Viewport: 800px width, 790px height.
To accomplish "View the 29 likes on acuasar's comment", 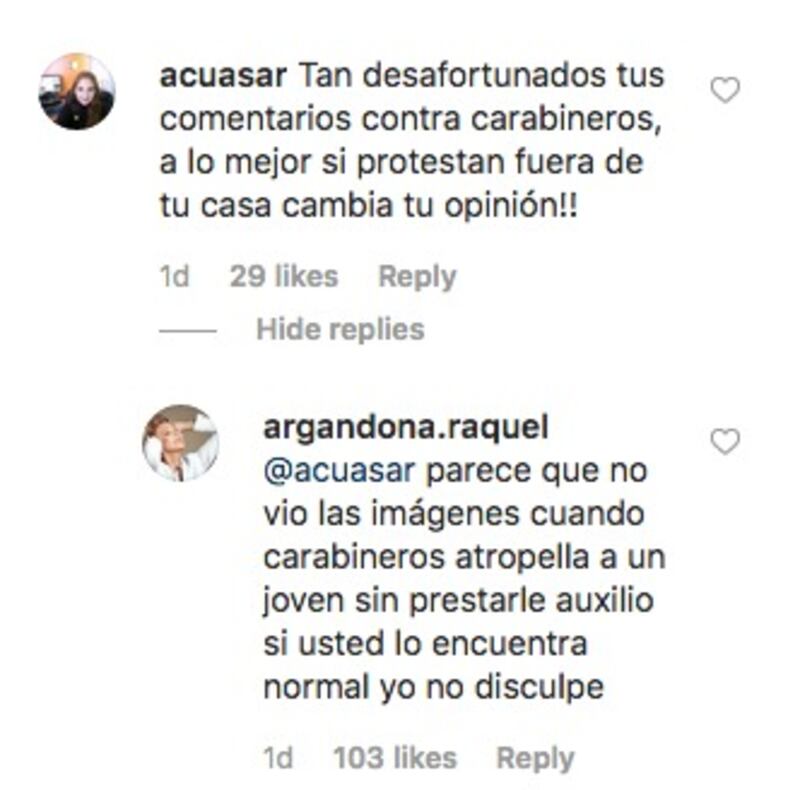I will tap(283, 277).
